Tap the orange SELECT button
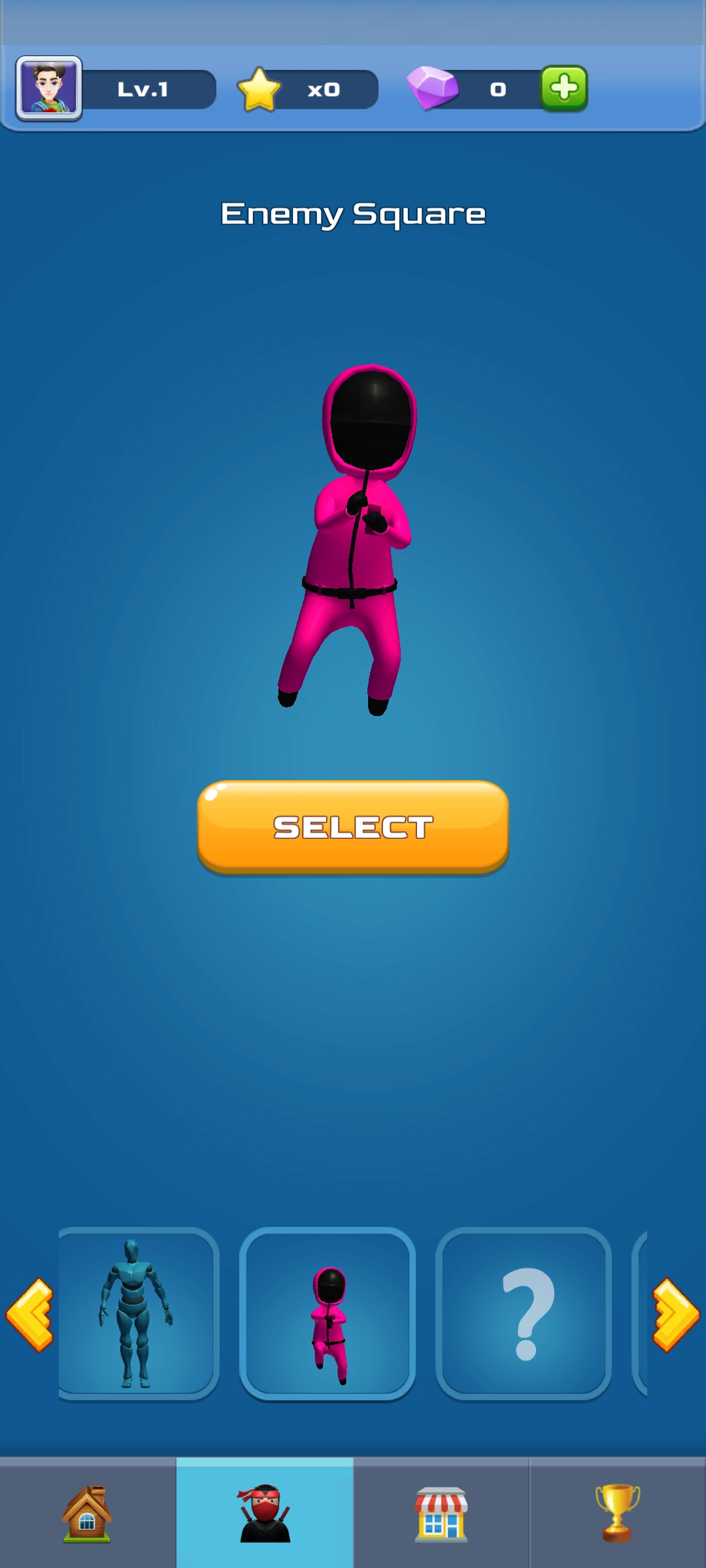Screen dimensions: 706x1568 pos(353,827)
